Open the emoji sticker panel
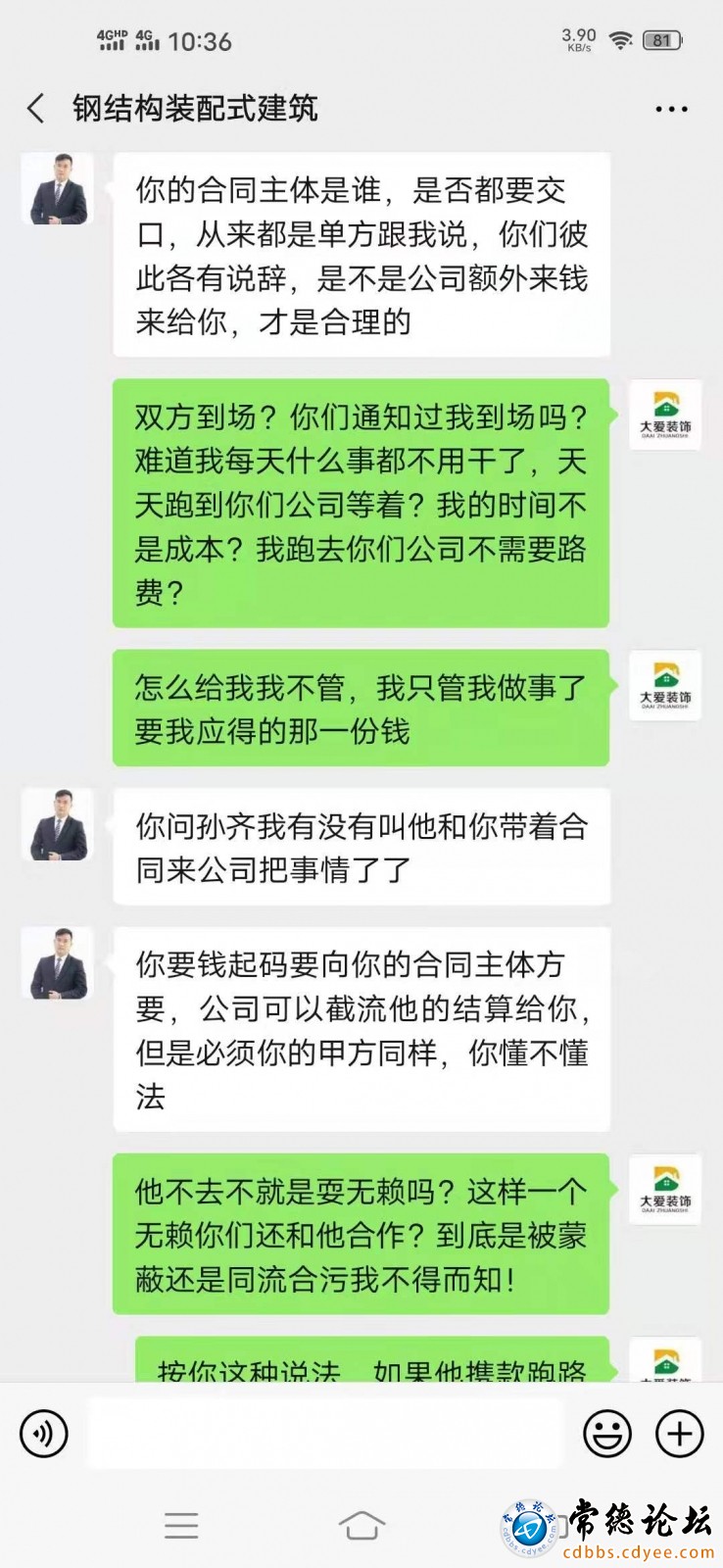The width and height of the screenshot is (723, 1568). coord(607,1434)
